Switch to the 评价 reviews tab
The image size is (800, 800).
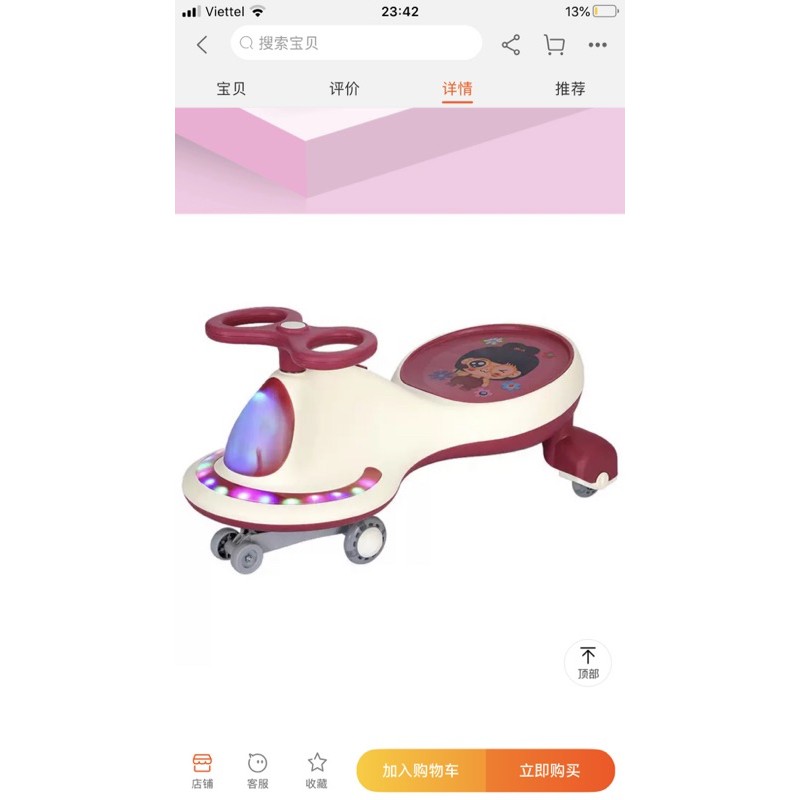pos(344,88)
